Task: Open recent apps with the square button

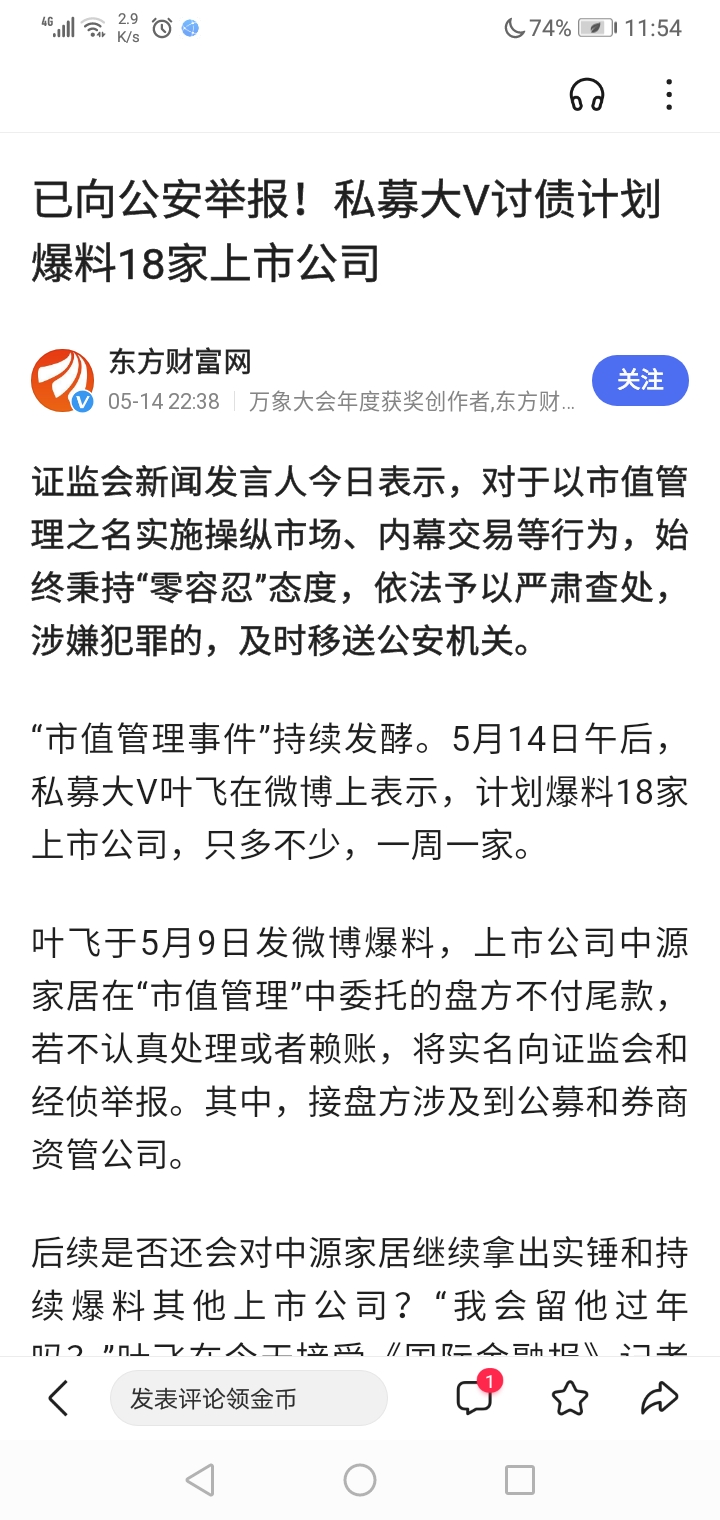Action: pos(520,1480)
